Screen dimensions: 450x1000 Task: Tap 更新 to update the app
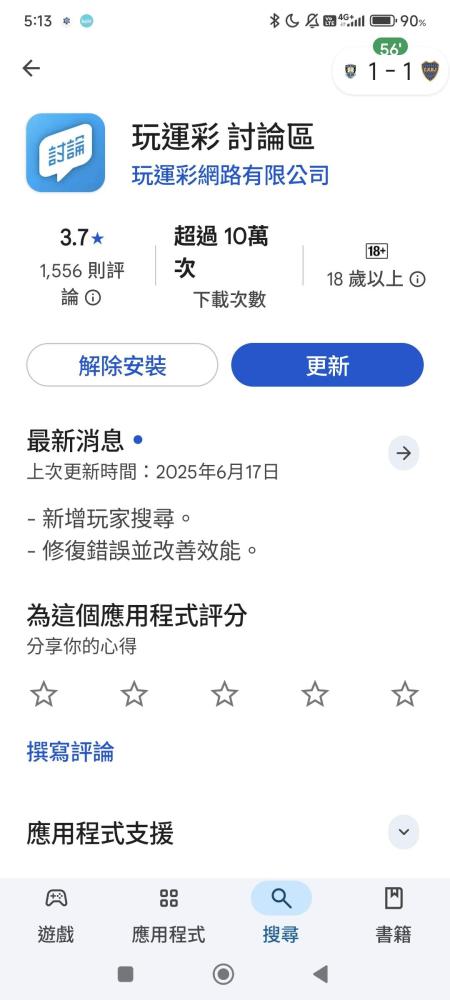tap(327, 365)
